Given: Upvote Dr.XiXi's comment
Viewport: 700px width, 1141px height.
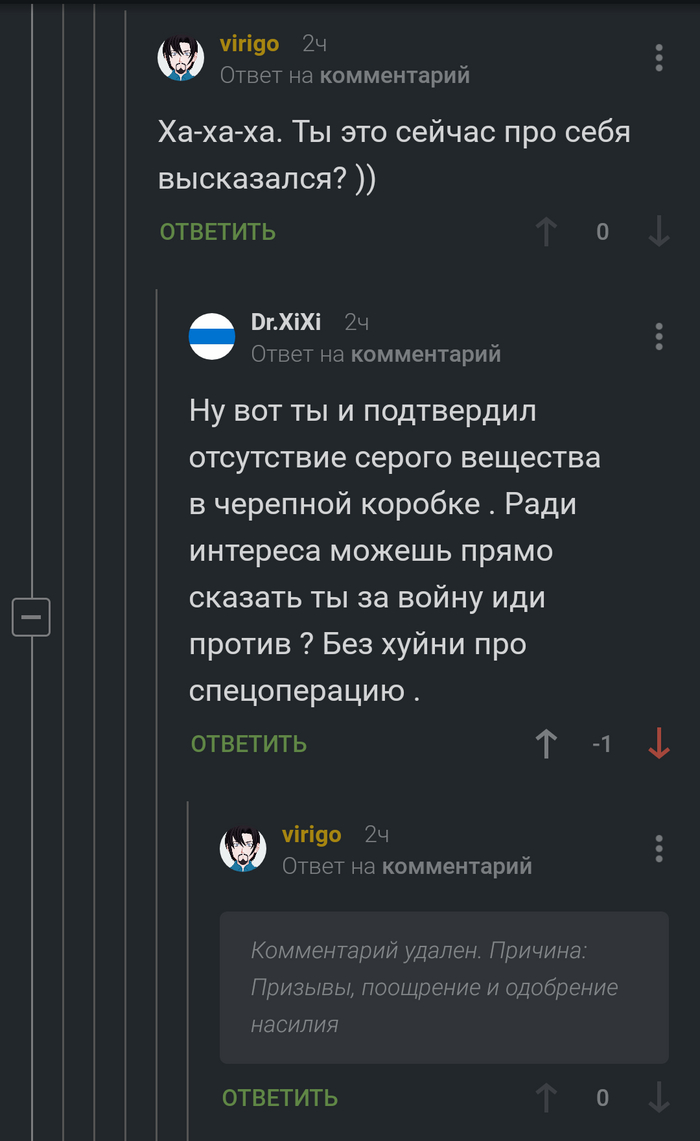Looking at the screenshot, I should pos(546,744).
